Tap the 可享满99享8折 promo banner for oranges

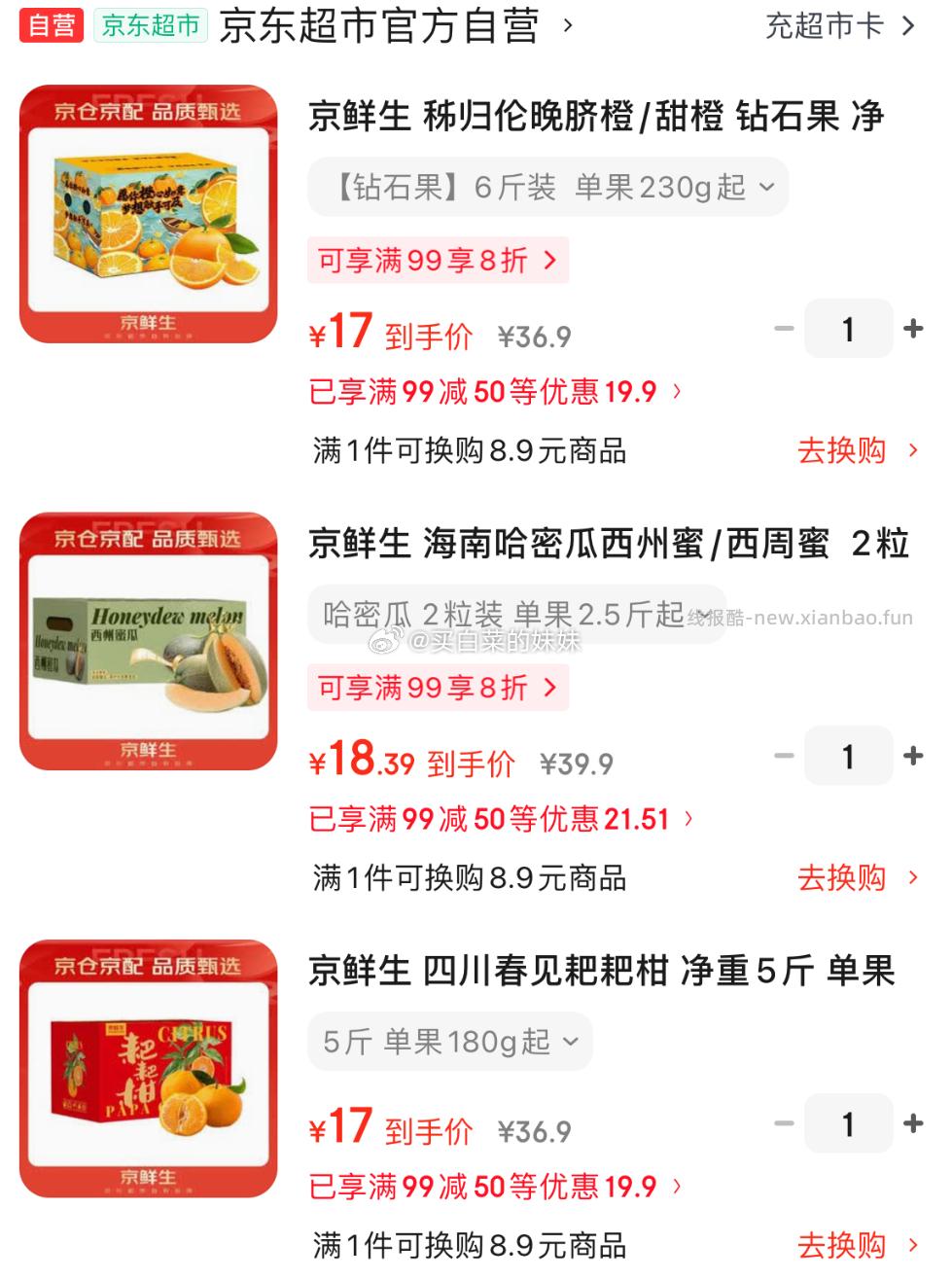pos(437,260)
